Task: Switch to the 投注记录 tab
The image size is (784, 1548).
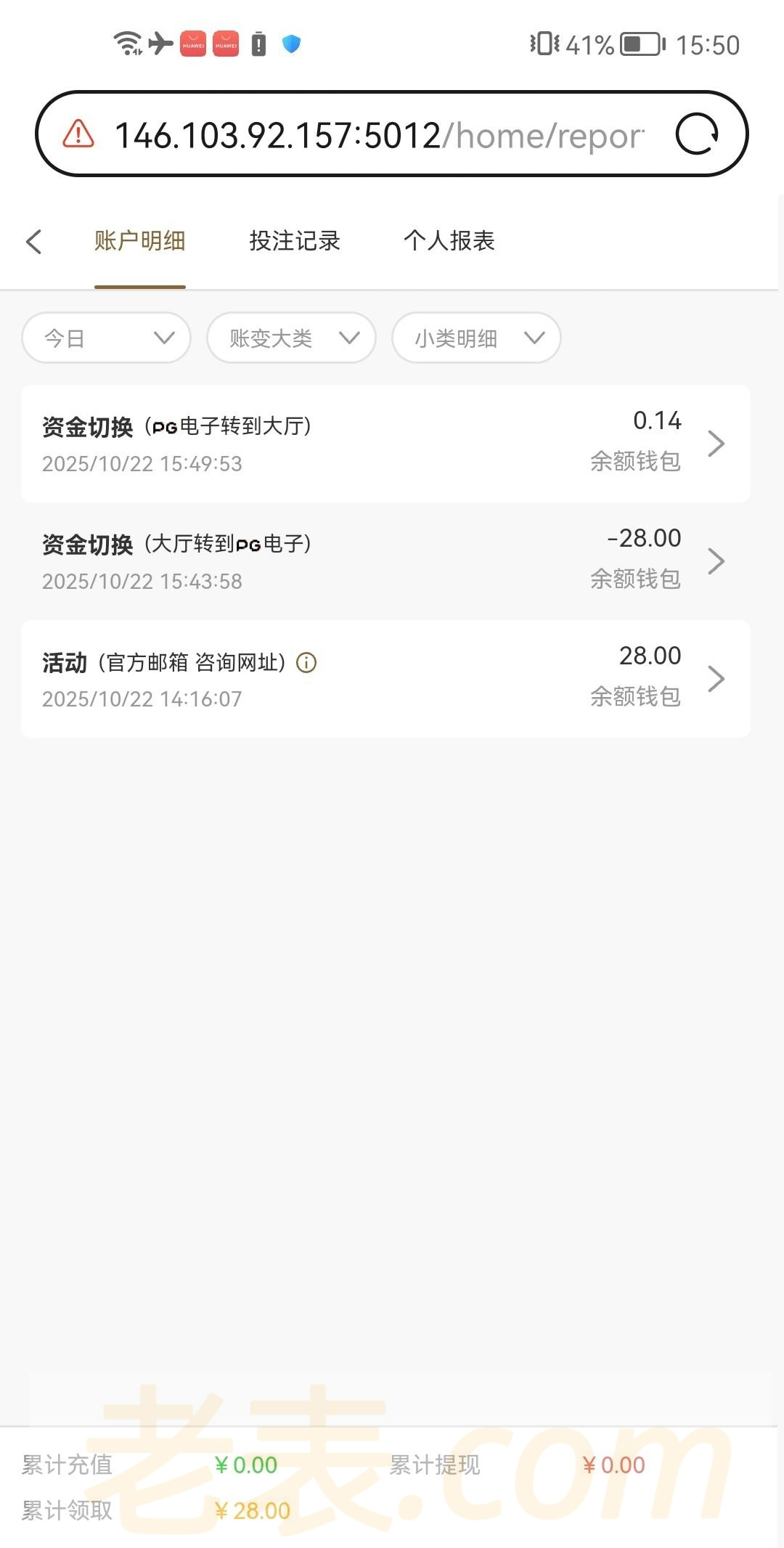Action: pos(294,241)
